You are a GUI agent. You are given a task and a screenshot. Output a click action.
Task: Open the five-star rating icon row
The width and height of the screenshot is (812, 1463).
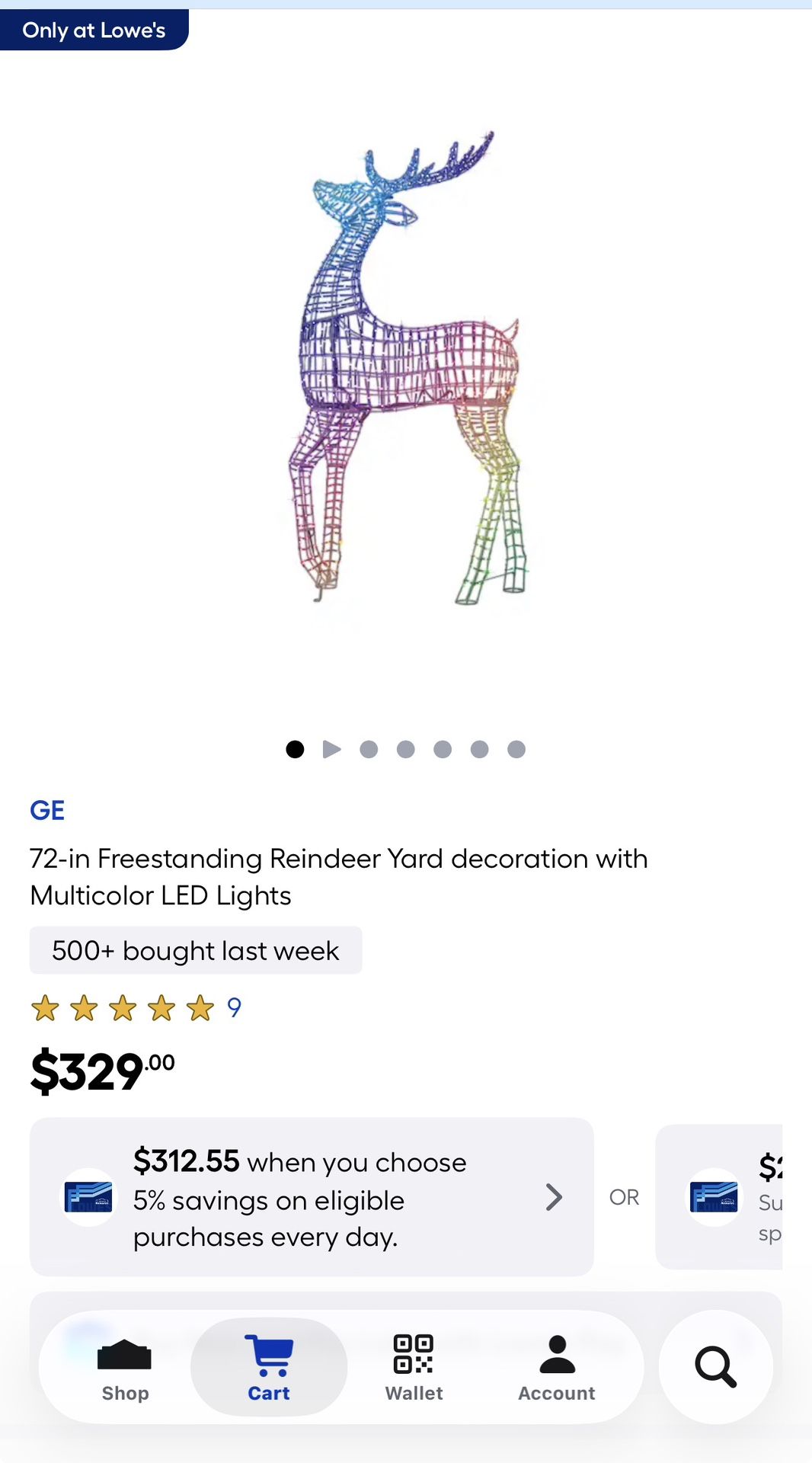[x=122, y=1007]
